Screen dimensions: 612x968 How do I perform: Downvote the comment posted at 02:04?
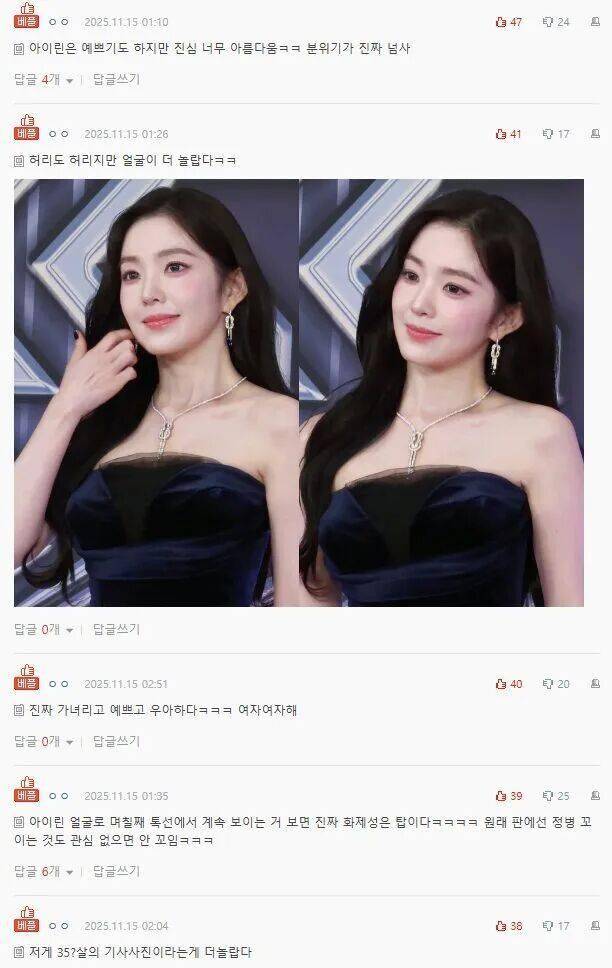click(x=548, y=926)
